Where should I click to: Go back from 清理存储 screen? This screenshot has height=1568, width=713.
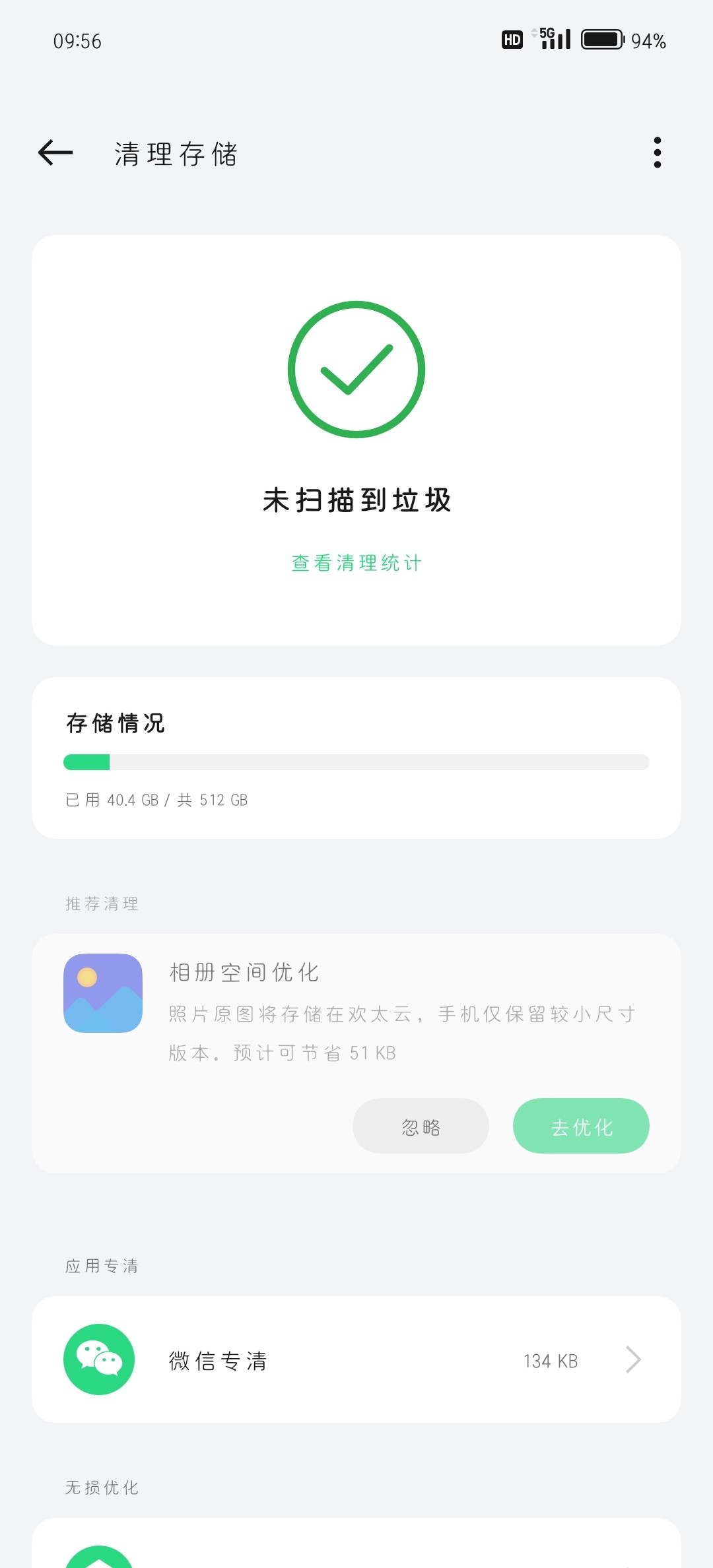tap(55, 153)
